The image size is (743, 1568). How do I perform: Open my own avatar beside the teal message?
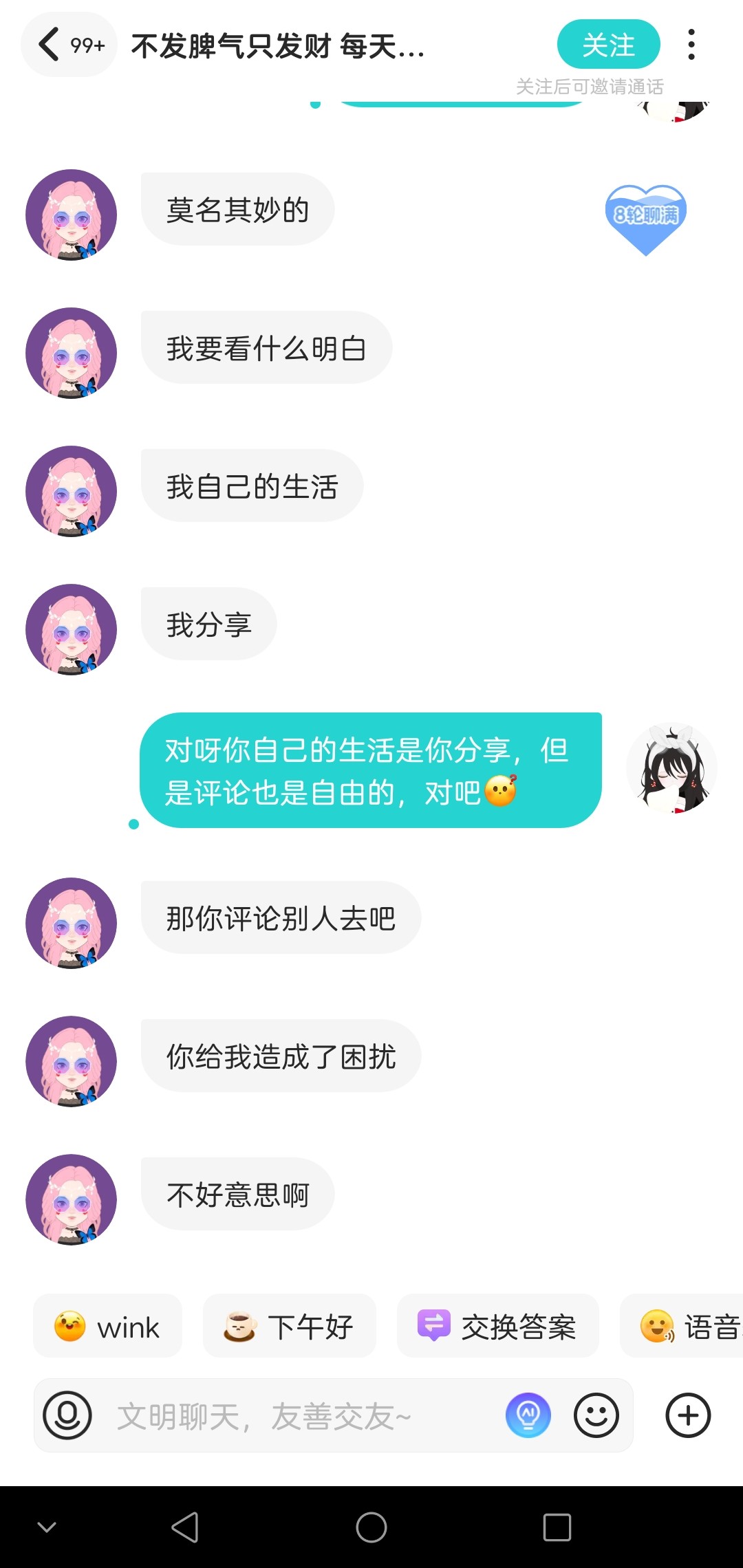(671, 768)
